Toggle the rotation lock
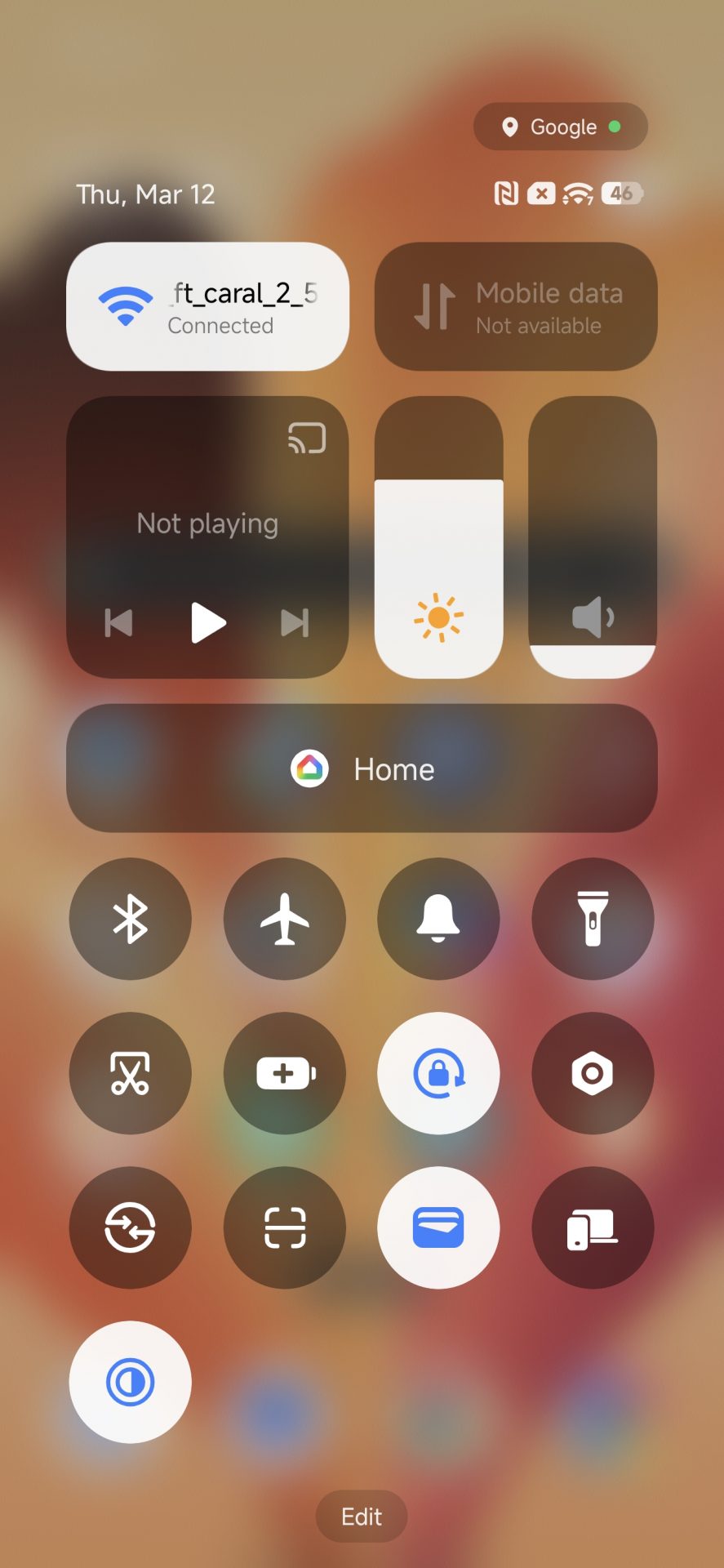This screenshot has width=724, height=1568. click(x=438, y=1073)
